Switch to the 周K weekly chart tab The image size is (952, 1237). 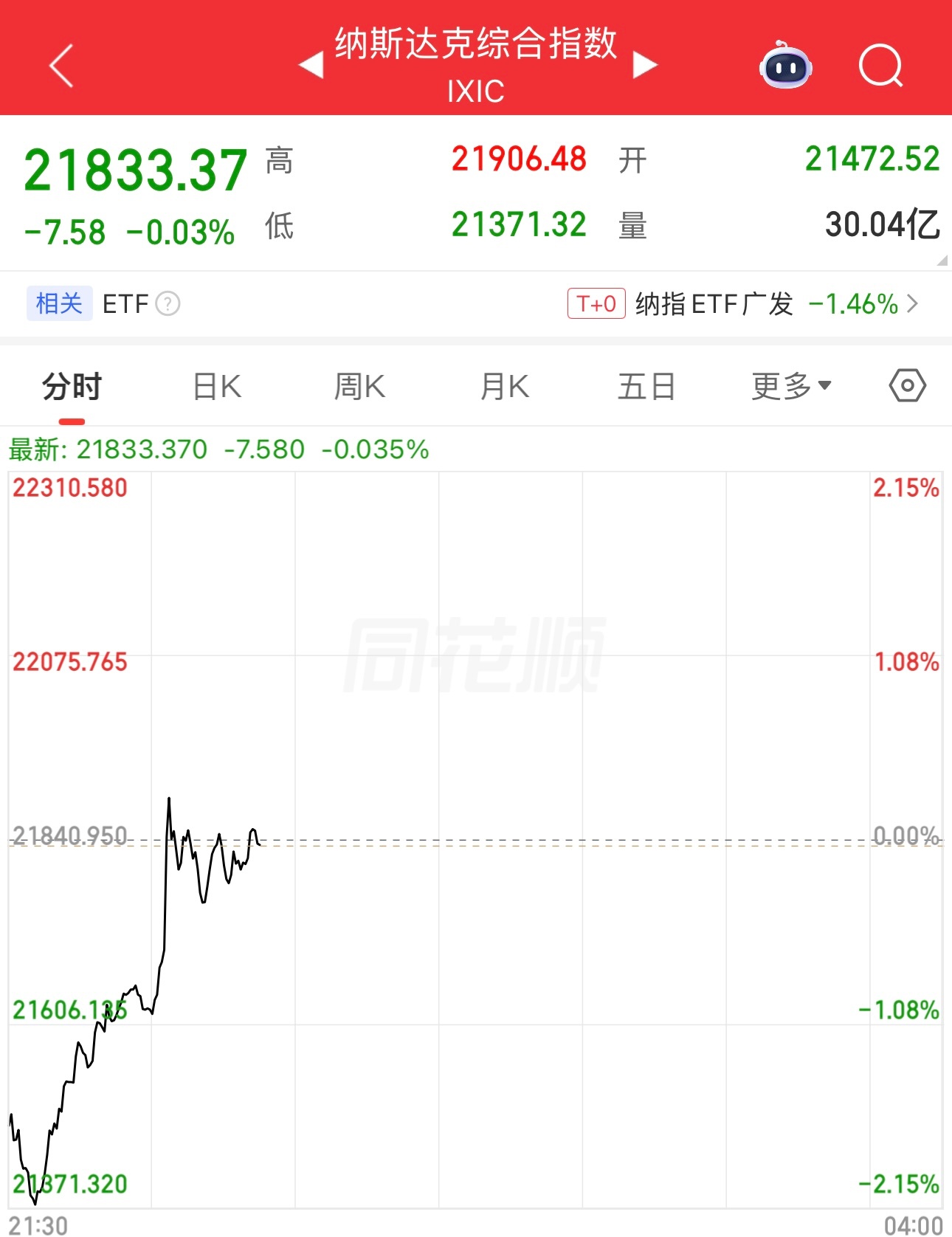tap(358, 385)
